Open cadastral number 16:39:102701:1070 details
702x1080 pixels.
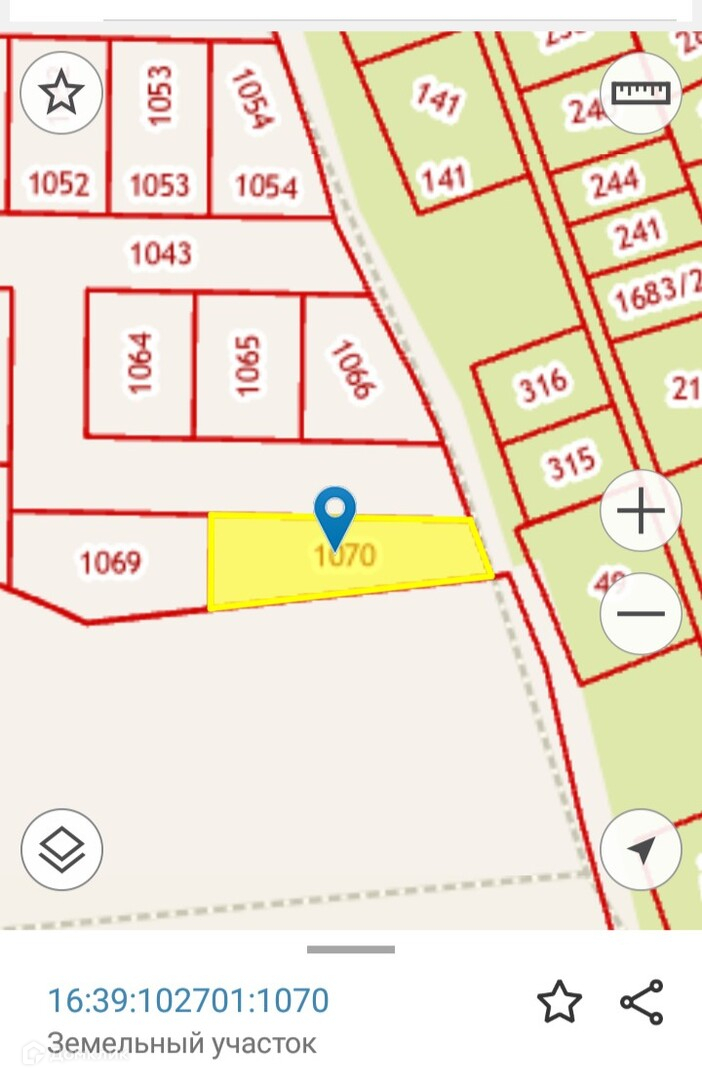[189, 1000]
